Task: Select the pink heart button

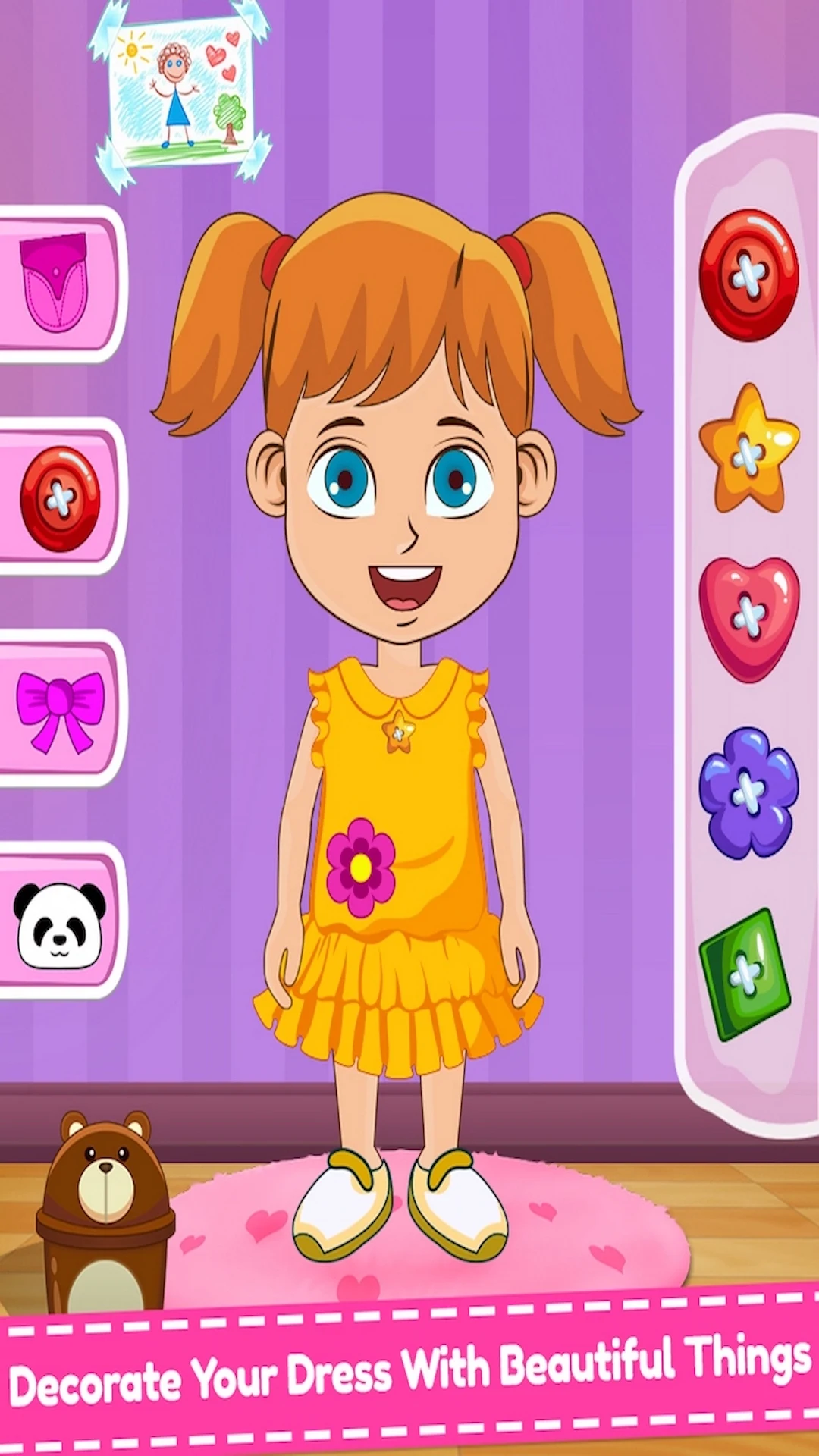Action: (748, 617)
